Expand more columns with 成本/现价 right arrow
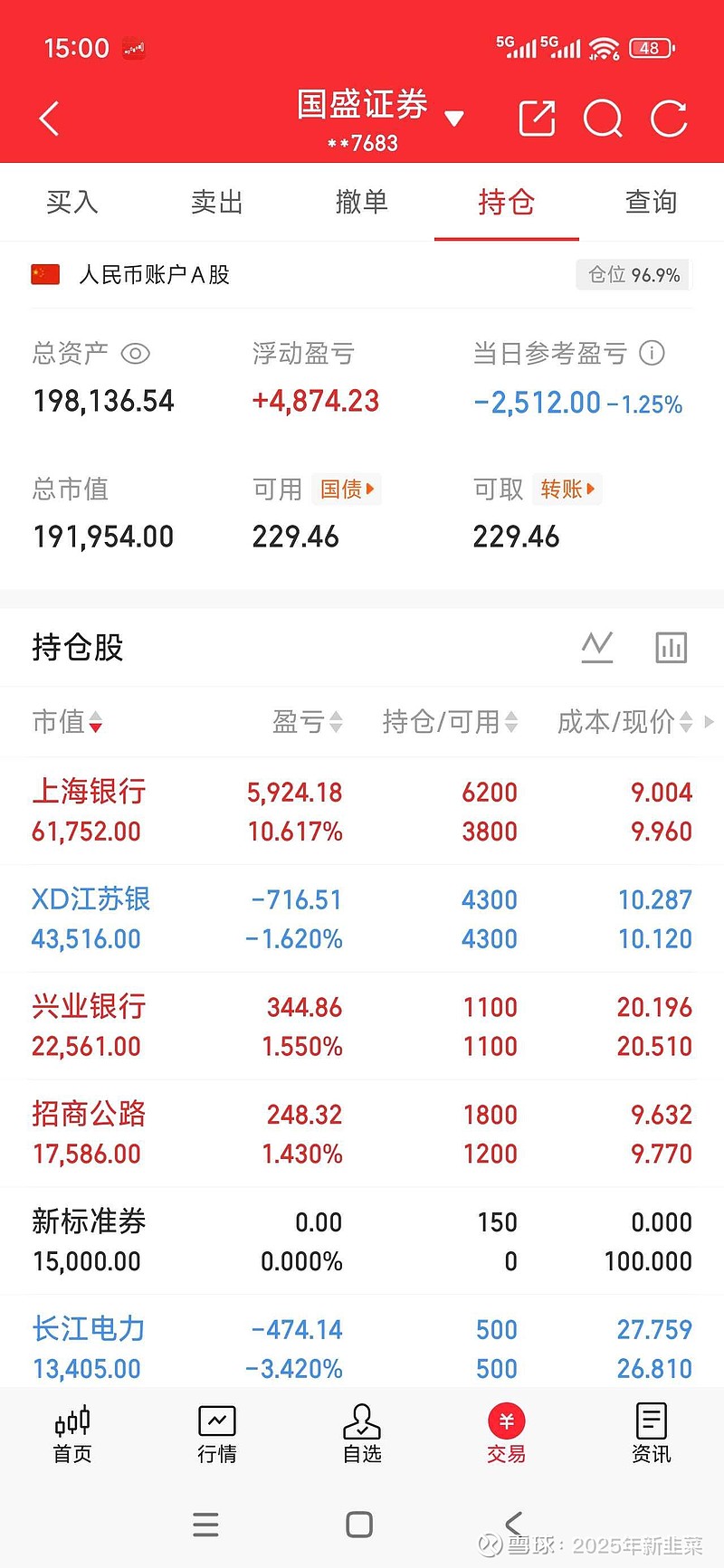Viewport: 724px width, 1568px height. 709,722
